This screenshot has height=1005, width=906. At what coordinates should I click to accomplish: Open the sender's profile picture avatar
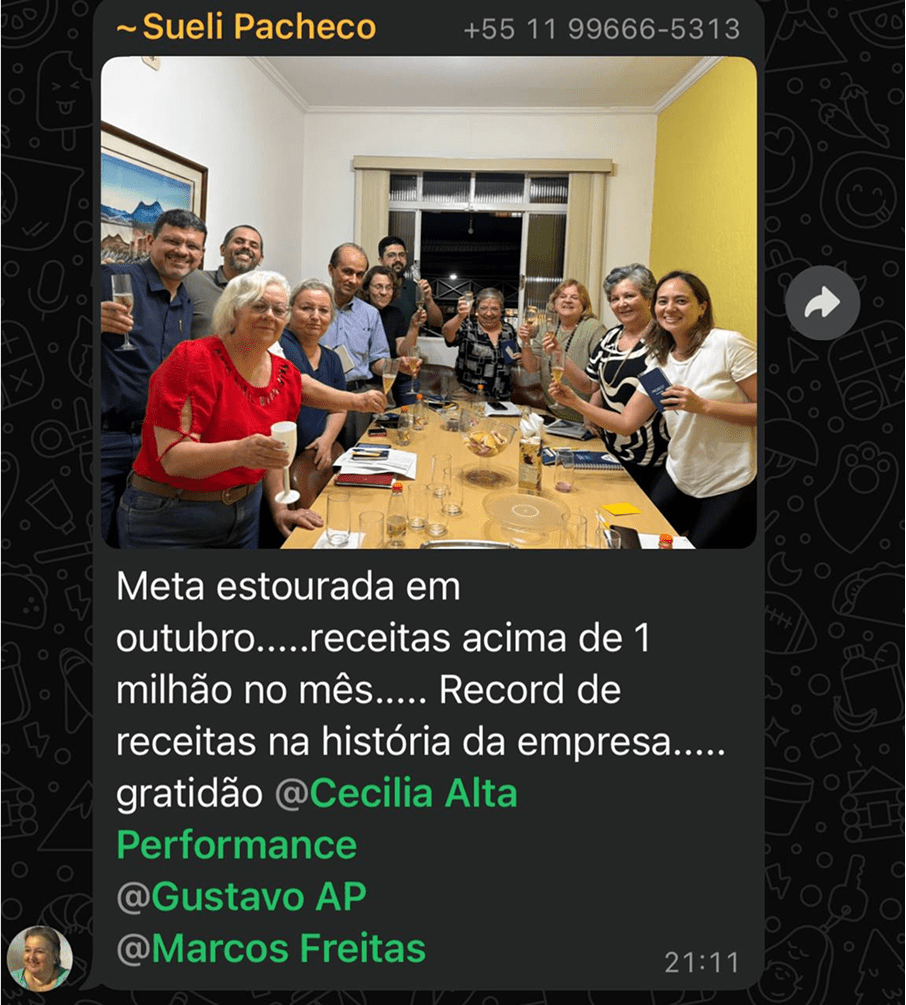[x=39, y=958]
